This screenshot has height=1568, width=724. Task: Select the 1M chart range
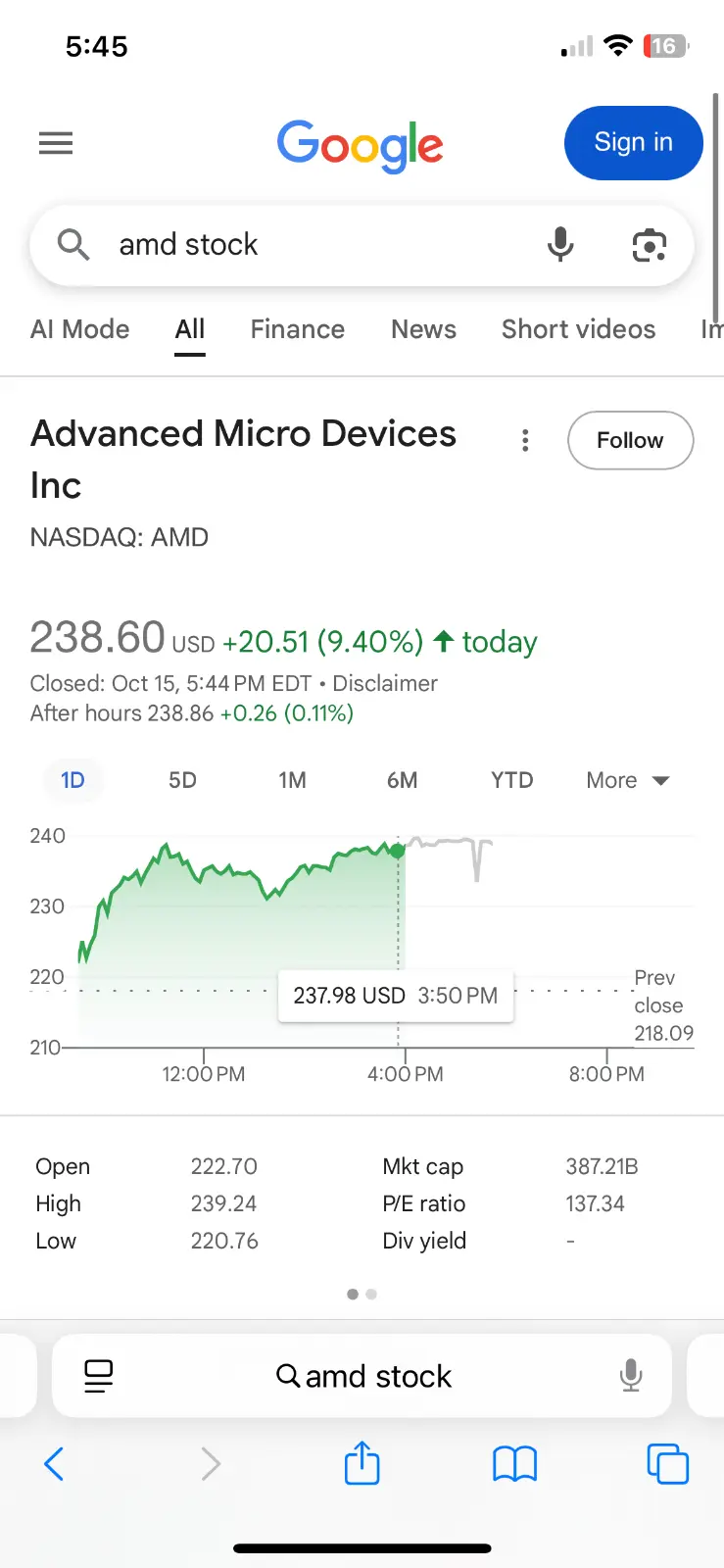point(292,780)
